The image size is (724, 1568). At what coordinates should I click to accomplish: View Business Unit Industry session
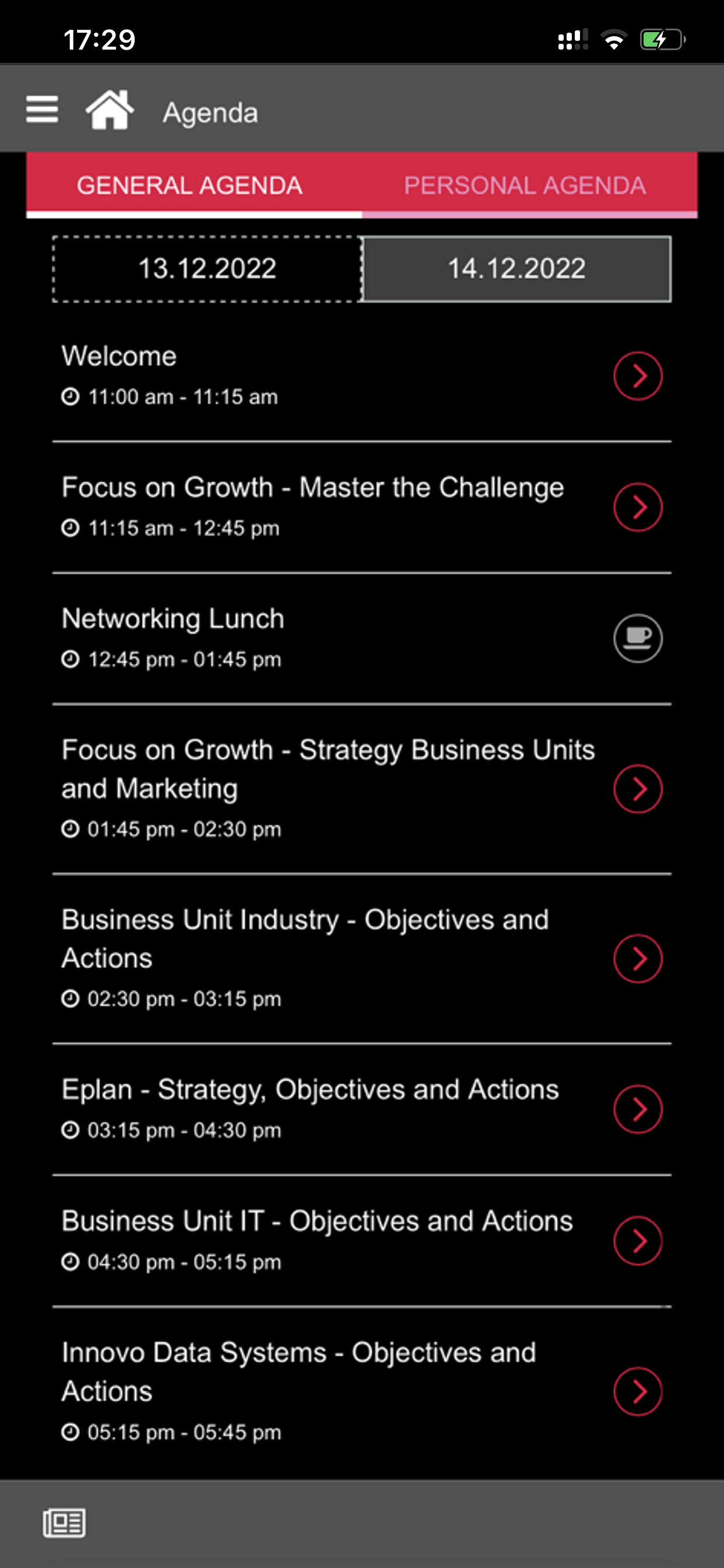[x=638, y=958]
